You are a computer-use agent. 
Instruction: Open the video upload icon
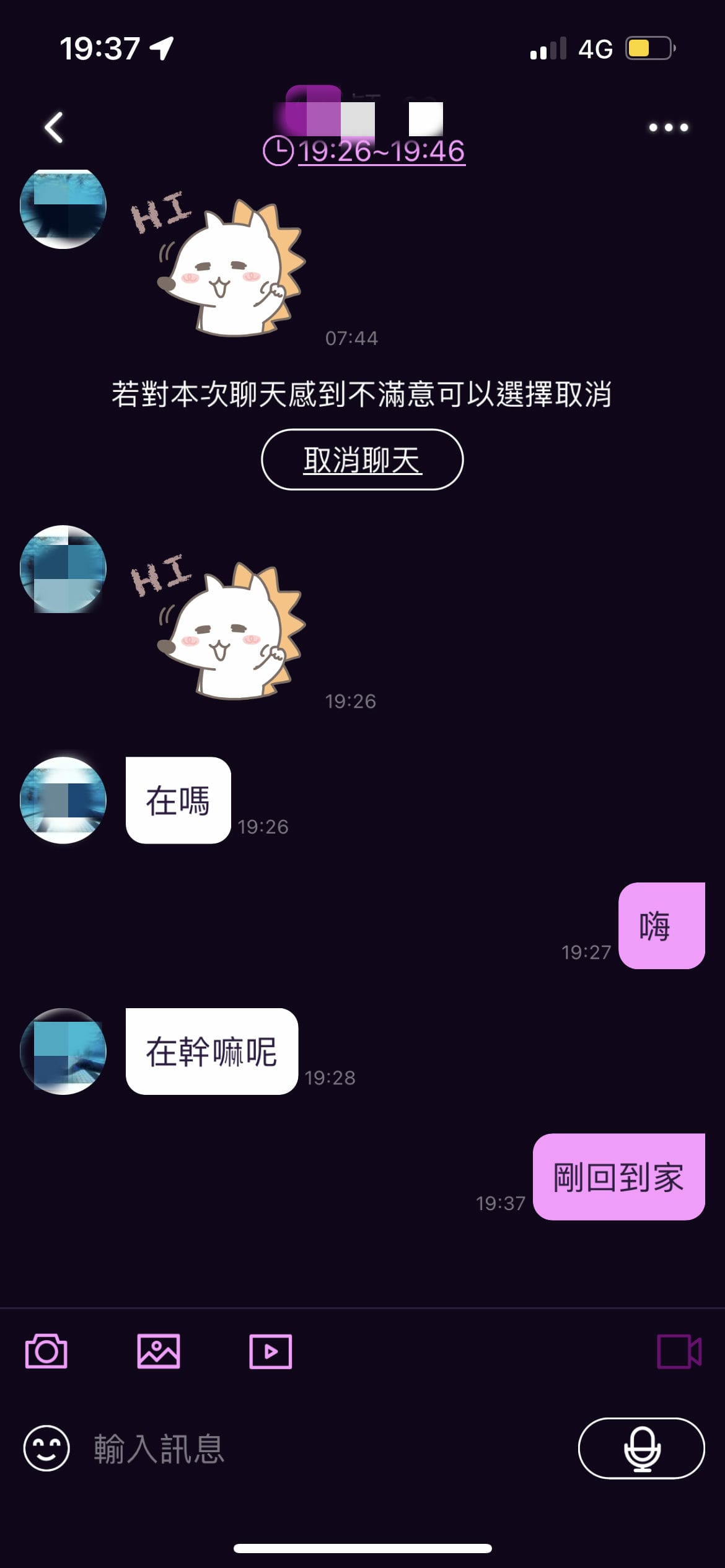coord(271,1351)
